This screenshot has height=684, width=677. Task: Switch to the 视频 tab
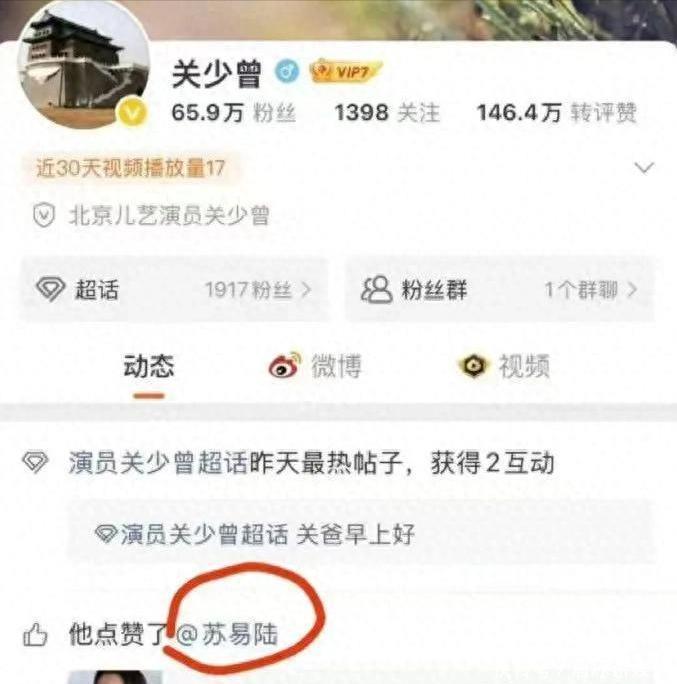click(504, 366)
